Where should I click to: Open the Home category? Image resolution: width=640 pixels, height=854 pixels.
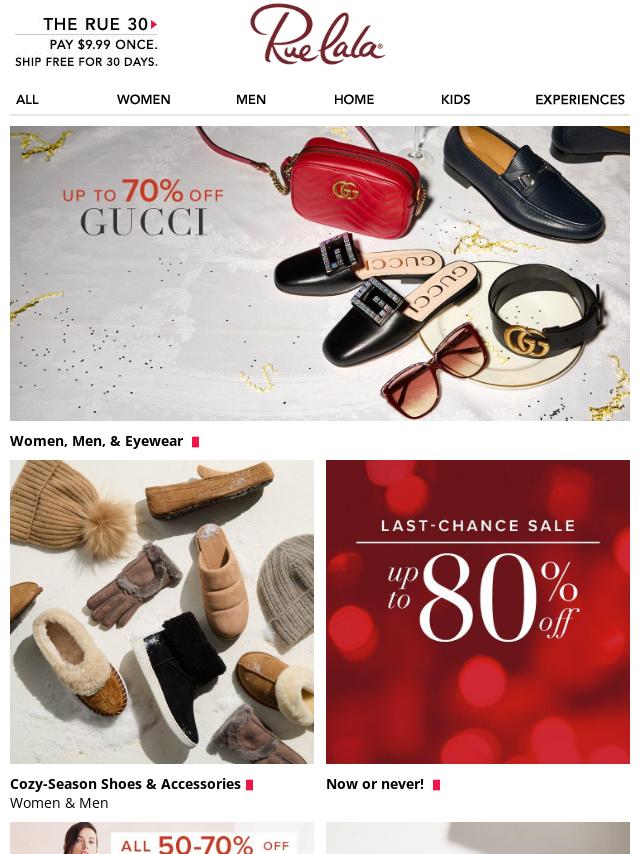point(353,100)
